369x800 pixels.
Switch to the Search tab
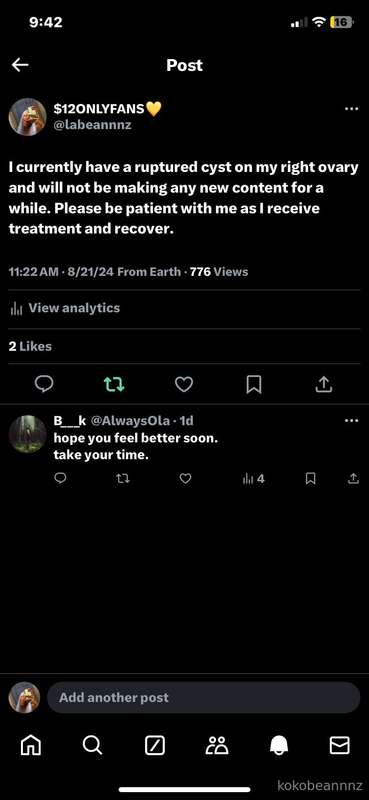click(92, 746)
